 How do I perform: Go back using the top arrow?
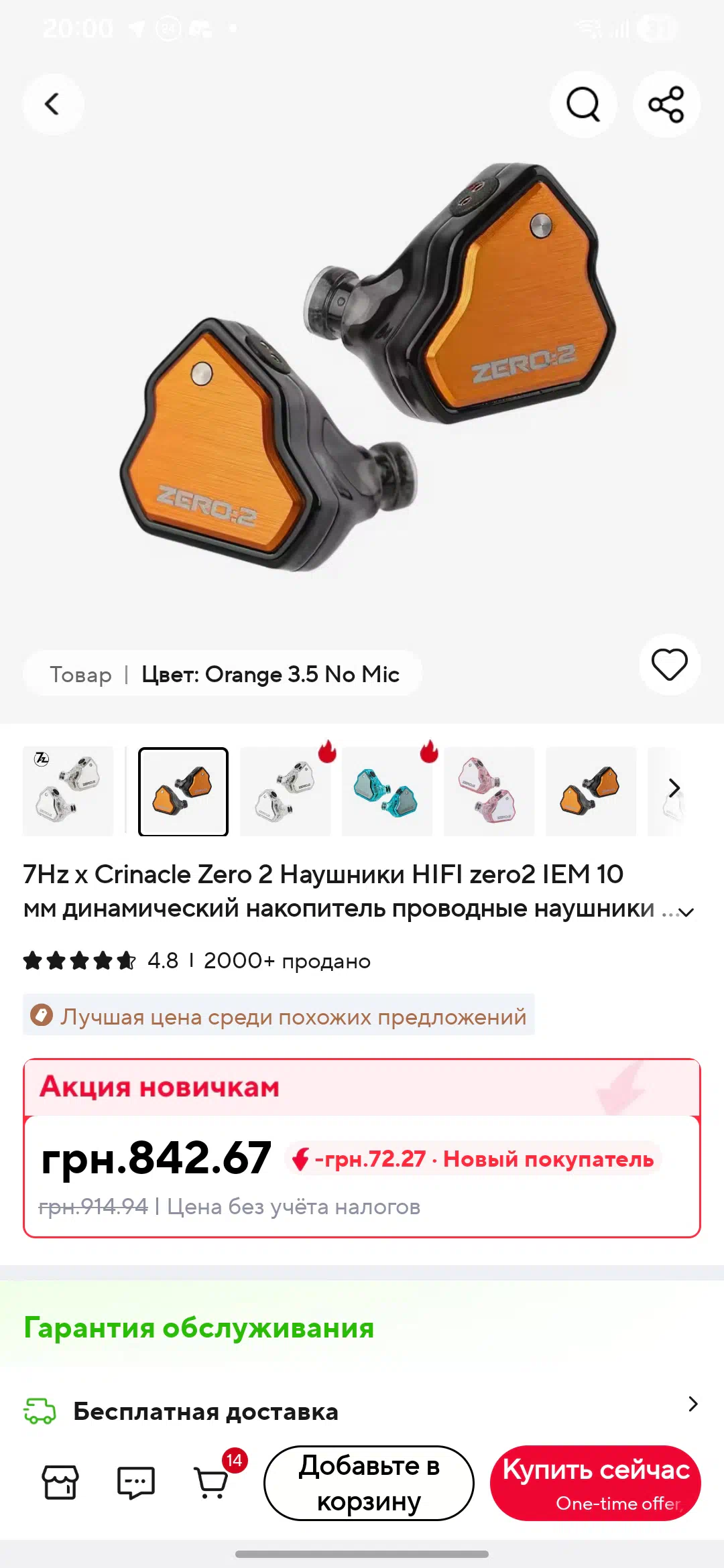coord(53,105)
